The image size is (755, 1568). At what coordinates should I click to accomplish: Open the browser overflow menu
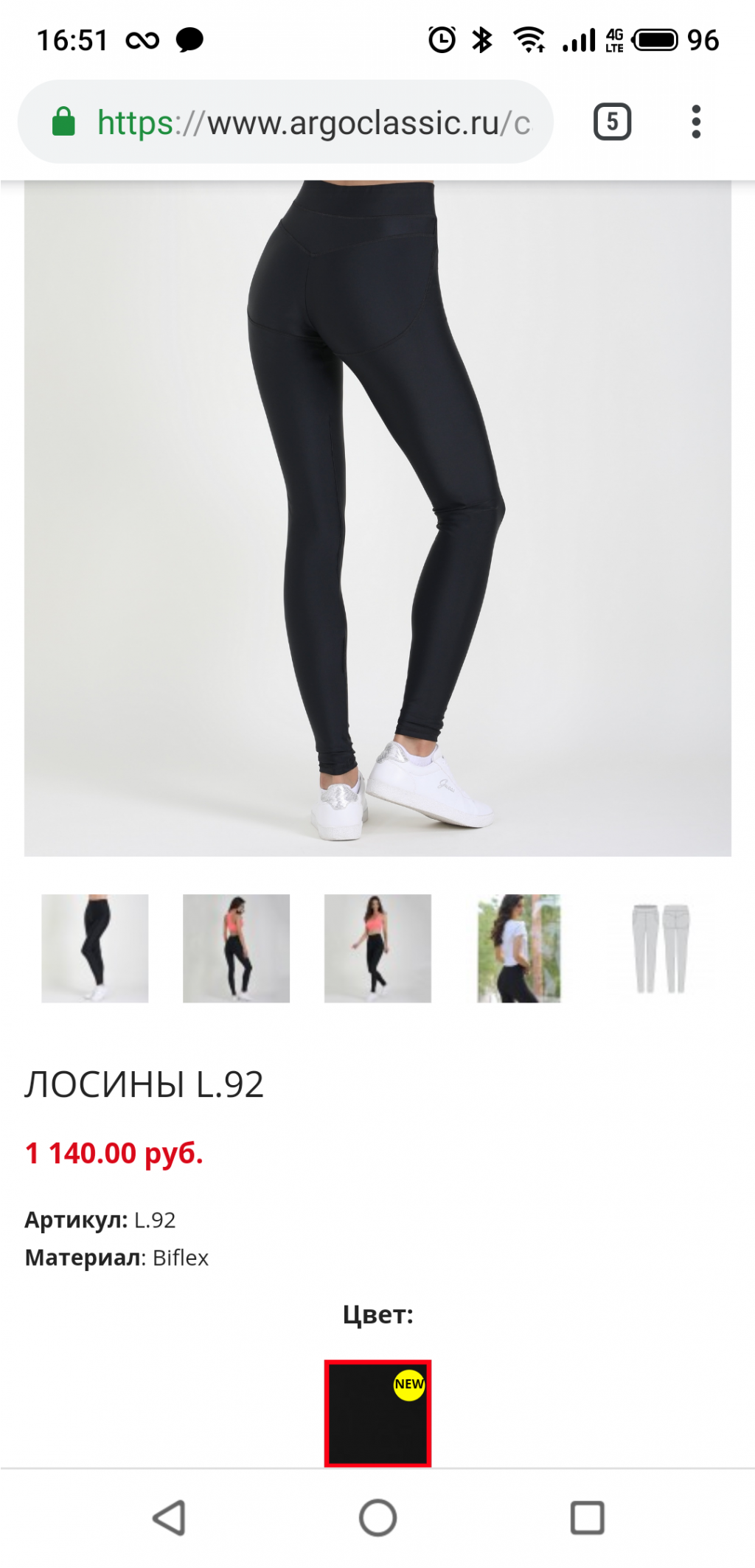click(x=695, y=122)
